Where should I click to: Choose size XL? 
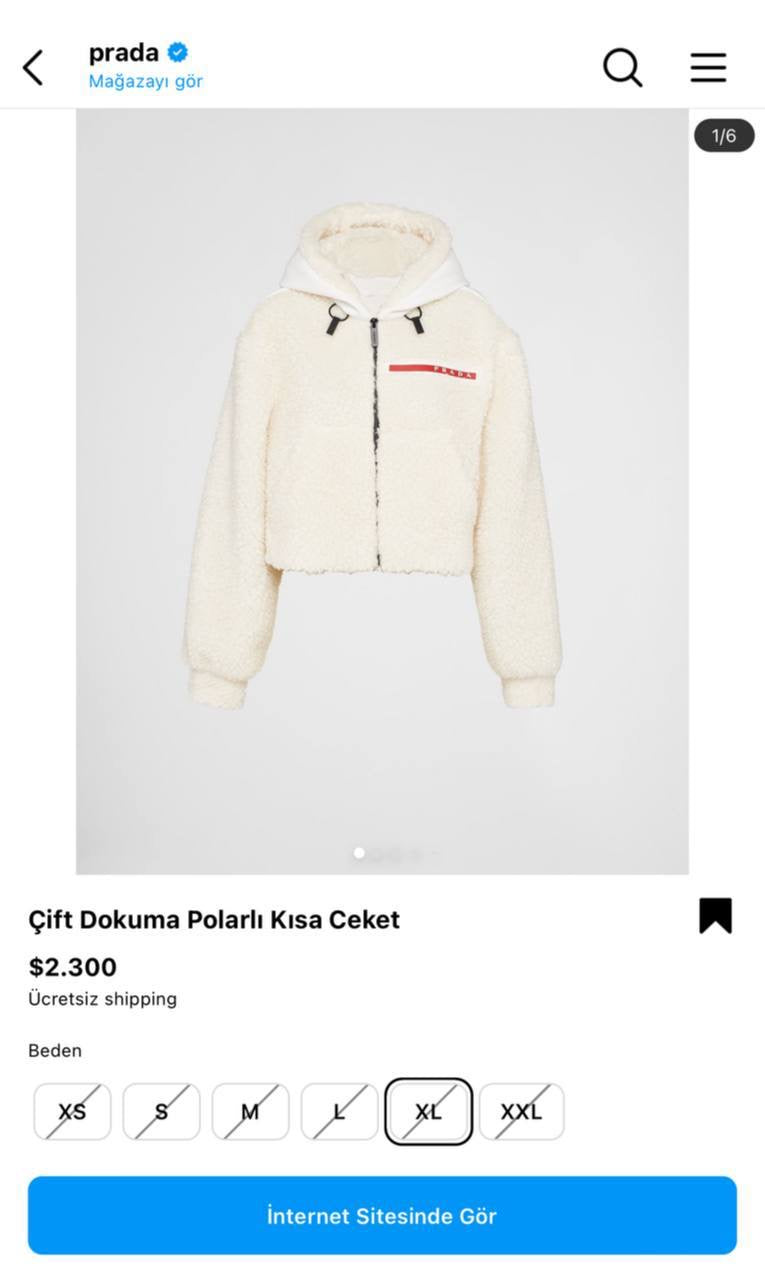click(428, 1112)
